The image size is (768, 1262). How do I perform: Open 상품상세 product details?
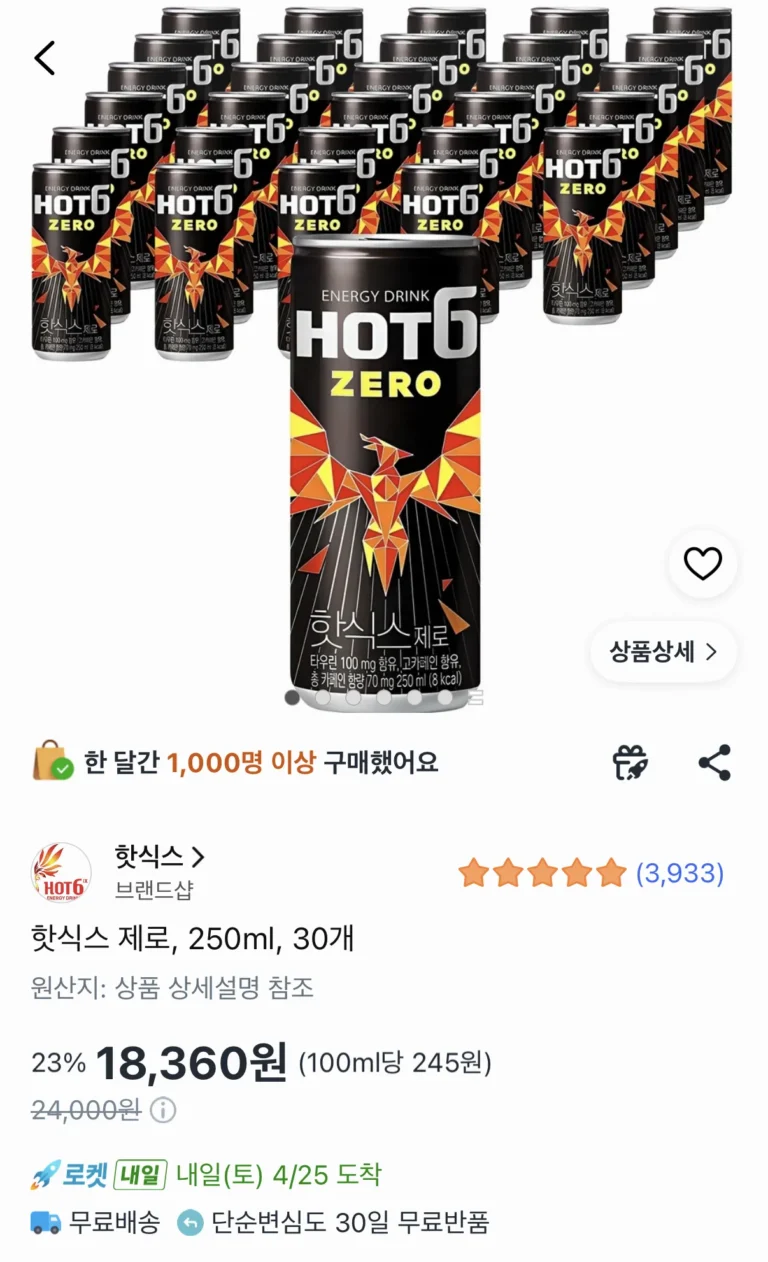tap(664, 652)
